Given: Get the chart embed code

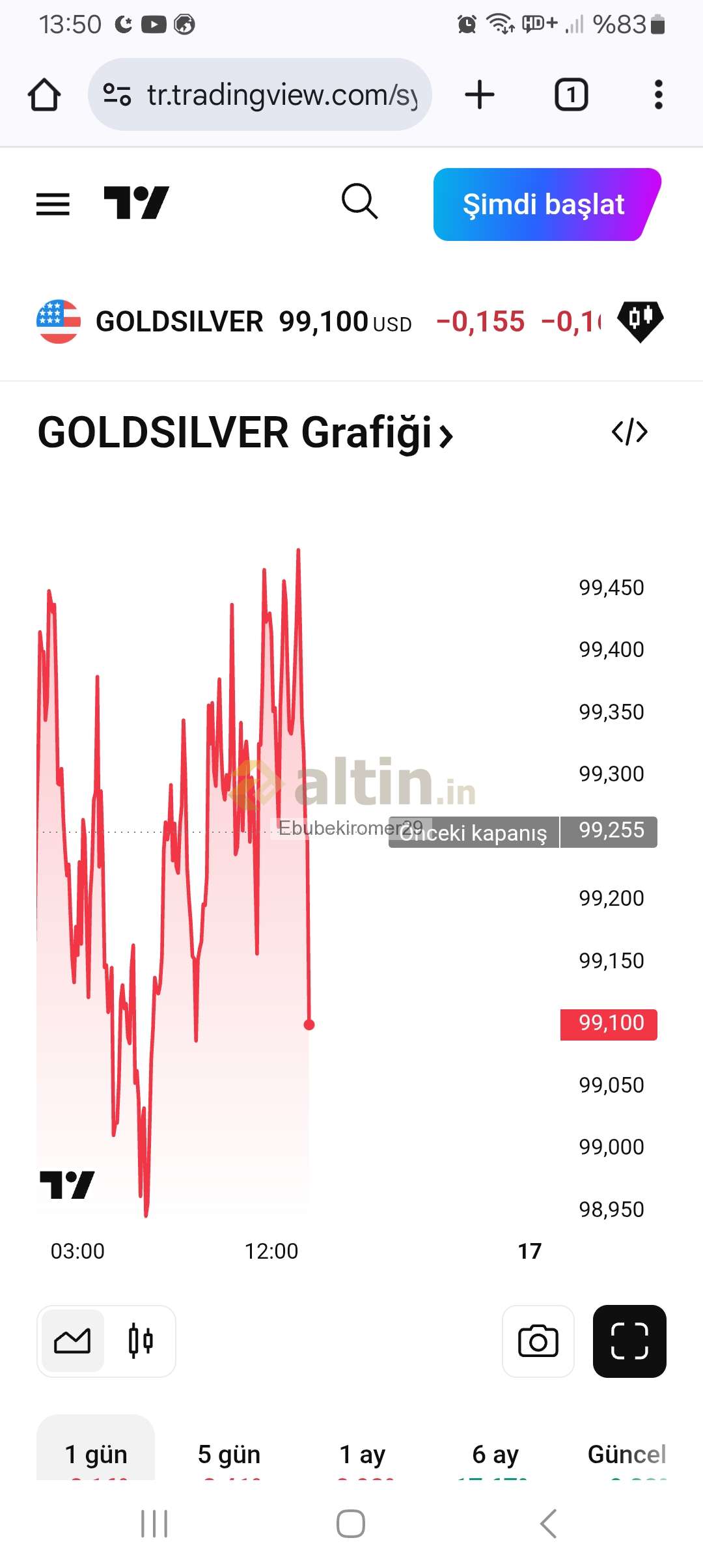Looking at the screenshot, I should 629,432.
